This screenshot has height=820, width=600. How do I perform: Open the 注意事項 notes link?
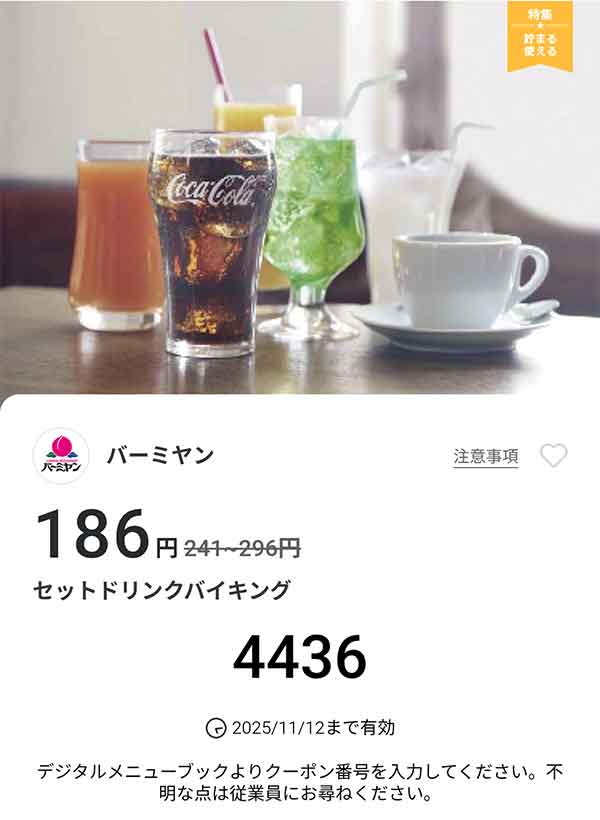coord(486,457)
